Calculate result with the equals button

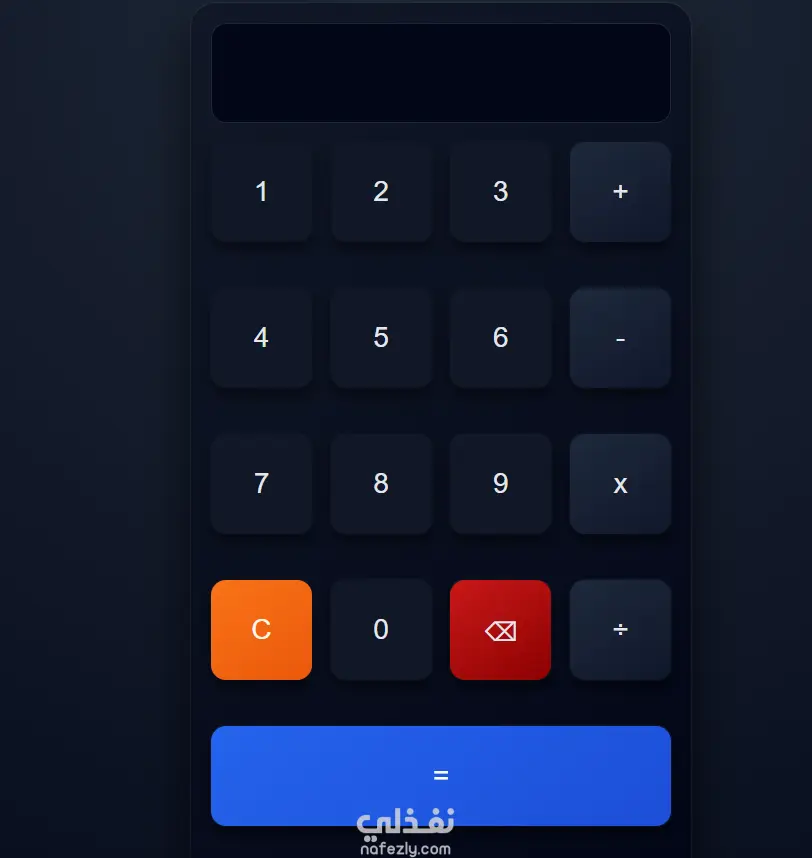[x=440, y=775]
